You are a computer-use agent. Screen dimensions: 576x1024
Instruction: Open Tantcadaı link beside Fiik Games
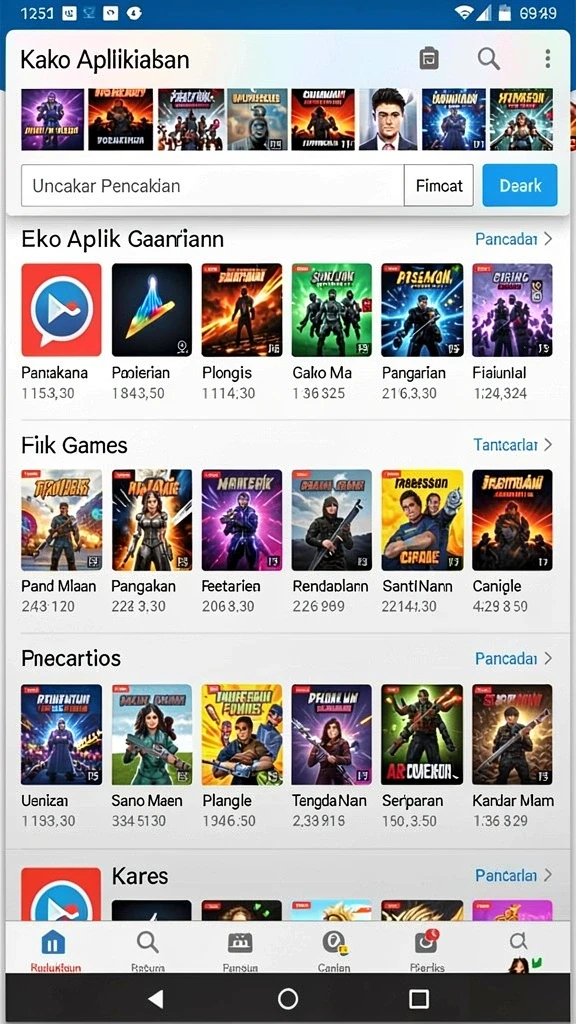[513, 445]
